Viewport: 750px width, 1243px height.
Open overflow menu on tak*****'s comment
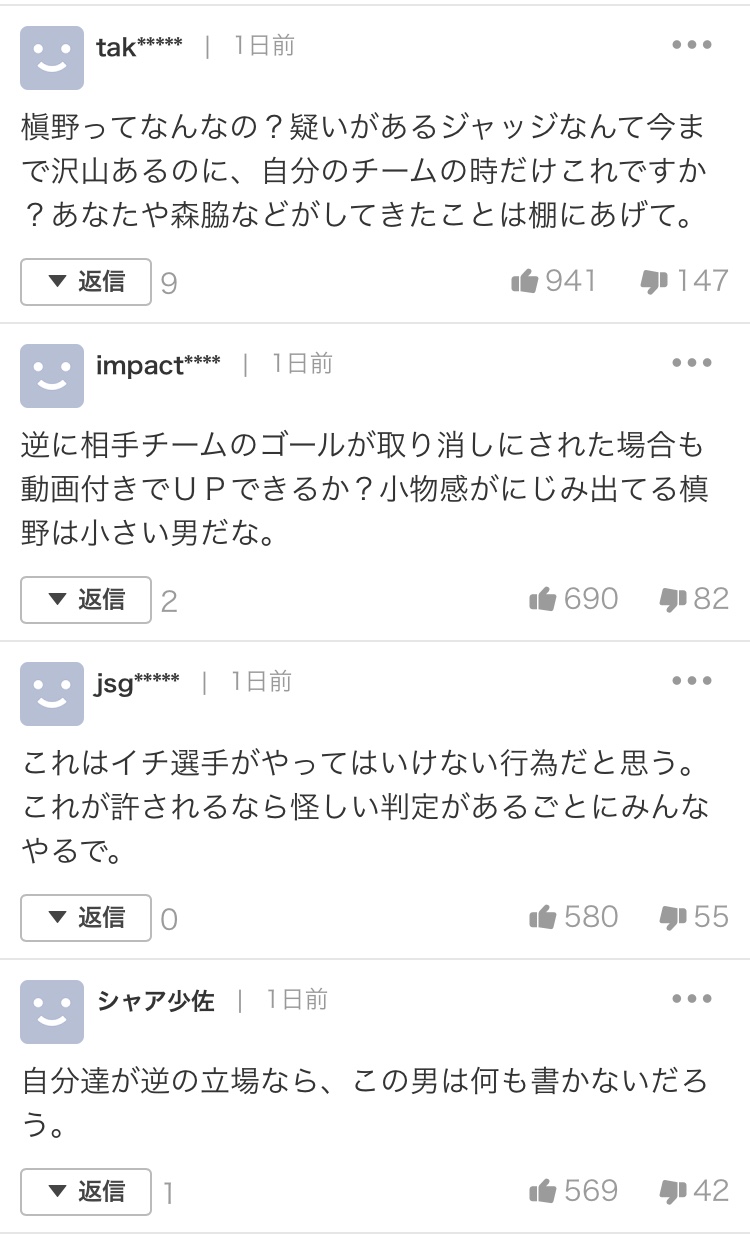(x=691, y=45)
